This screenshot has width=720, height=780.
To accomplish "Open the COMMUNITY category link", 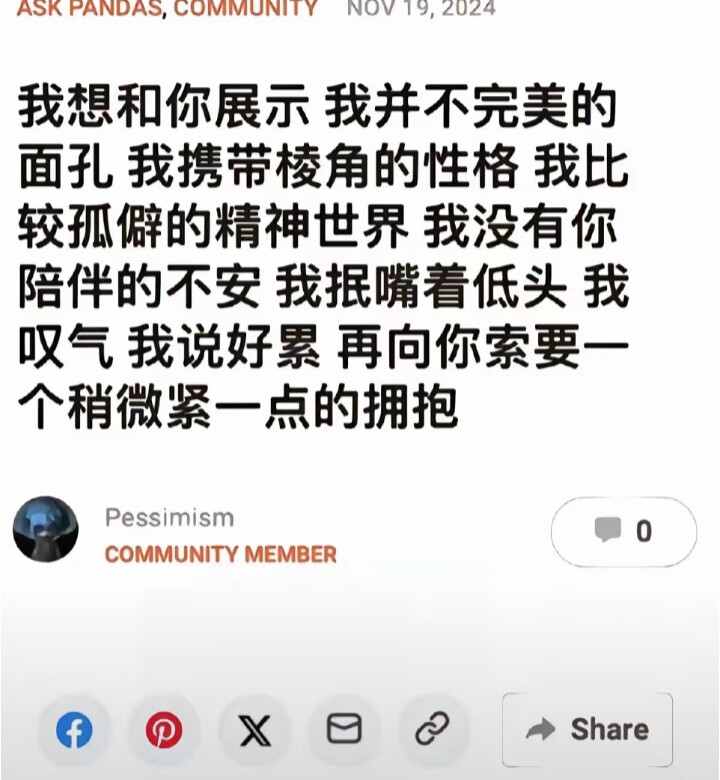I will coord(240,8).
